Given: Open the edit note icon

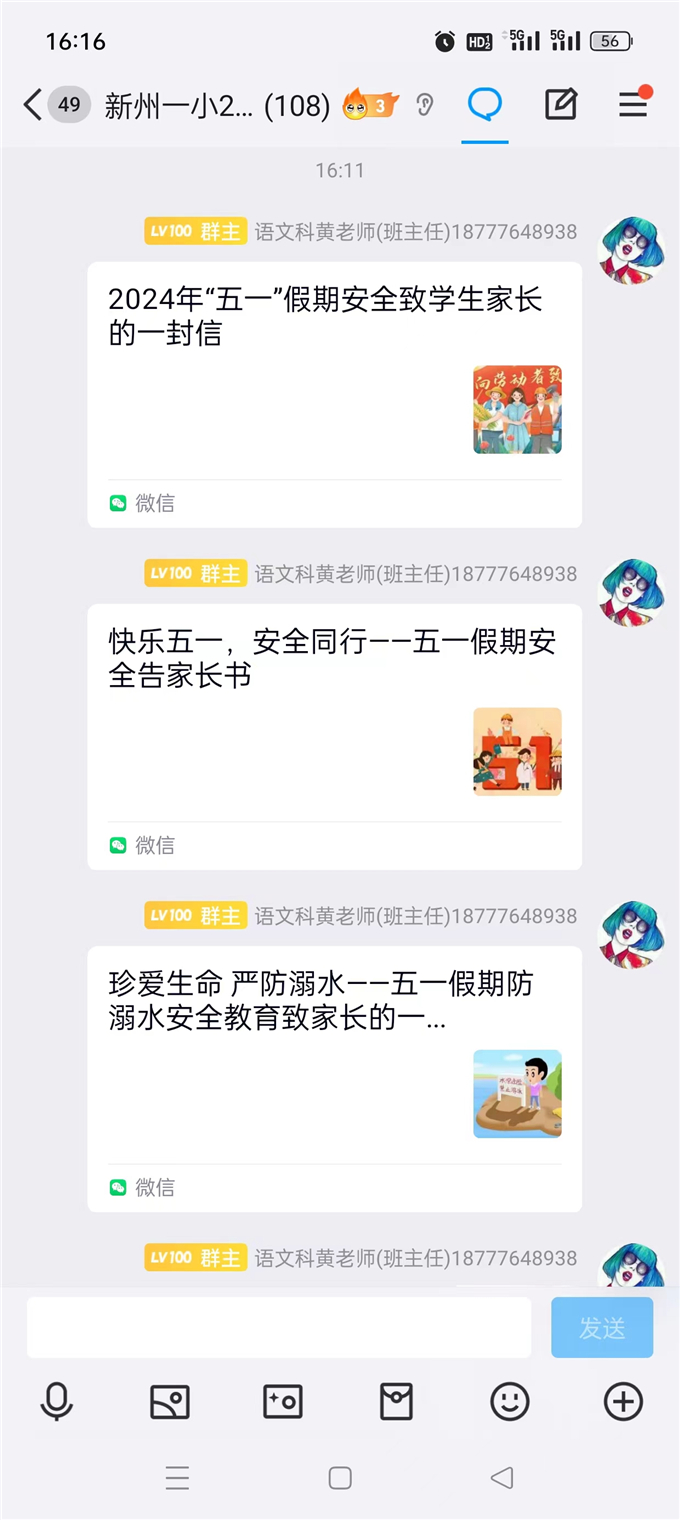Looking at the screenshot, I should point(560,104).
